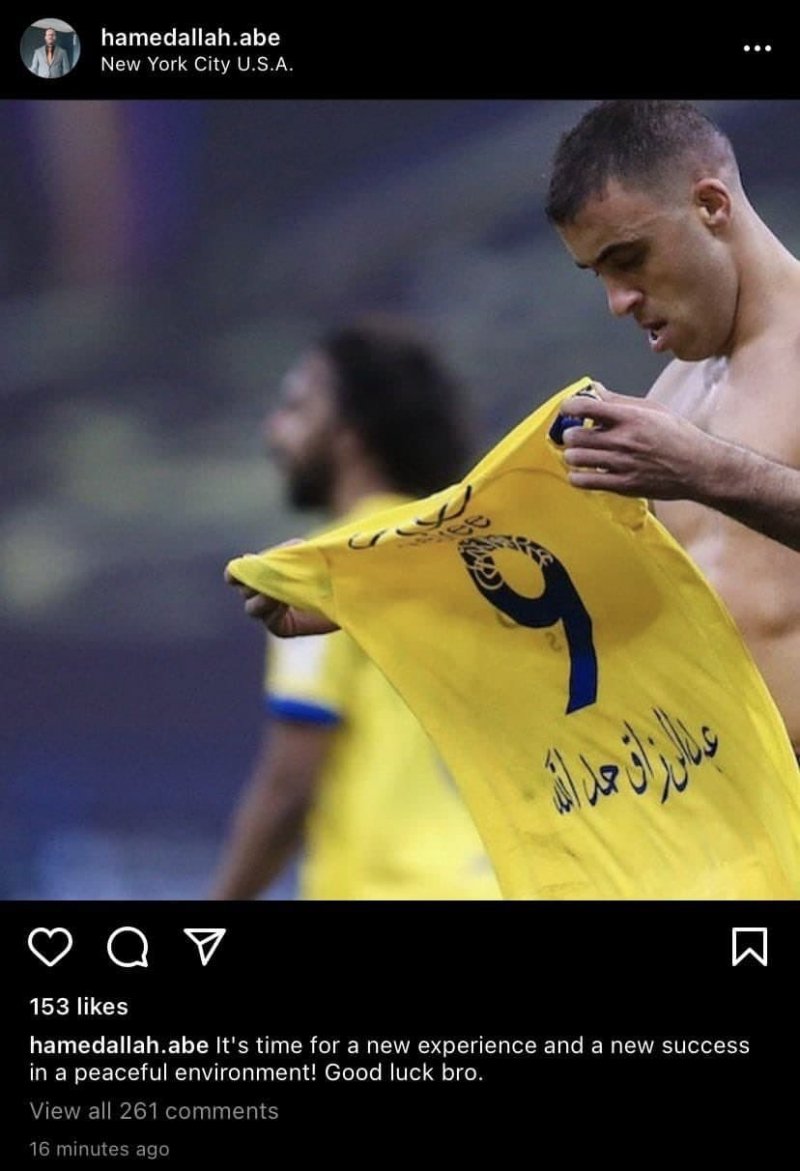800x1171 pixels.
Task: Share the post via paper plane icon
Action: [x=203, y=946]
